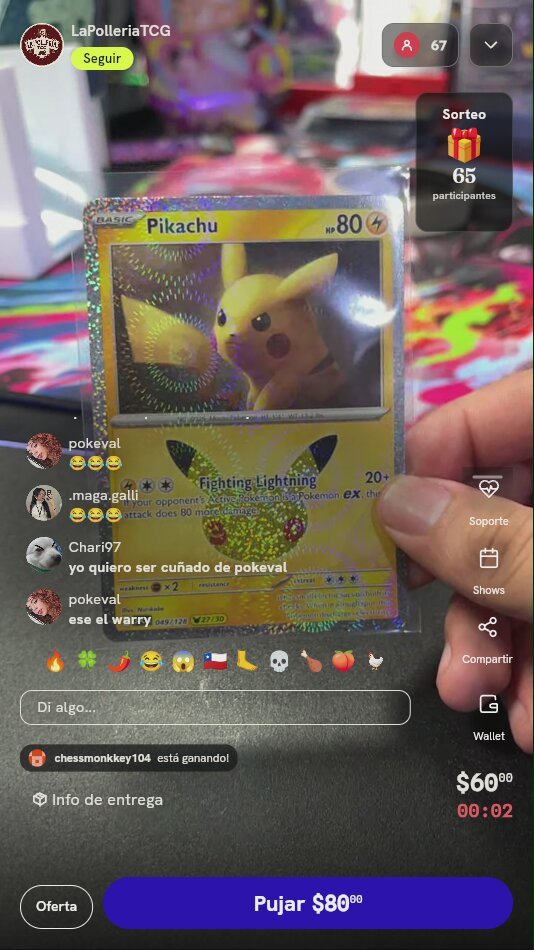Screen dimensions: 534x950
Task: Open the viewer count list
Action: 420,45
